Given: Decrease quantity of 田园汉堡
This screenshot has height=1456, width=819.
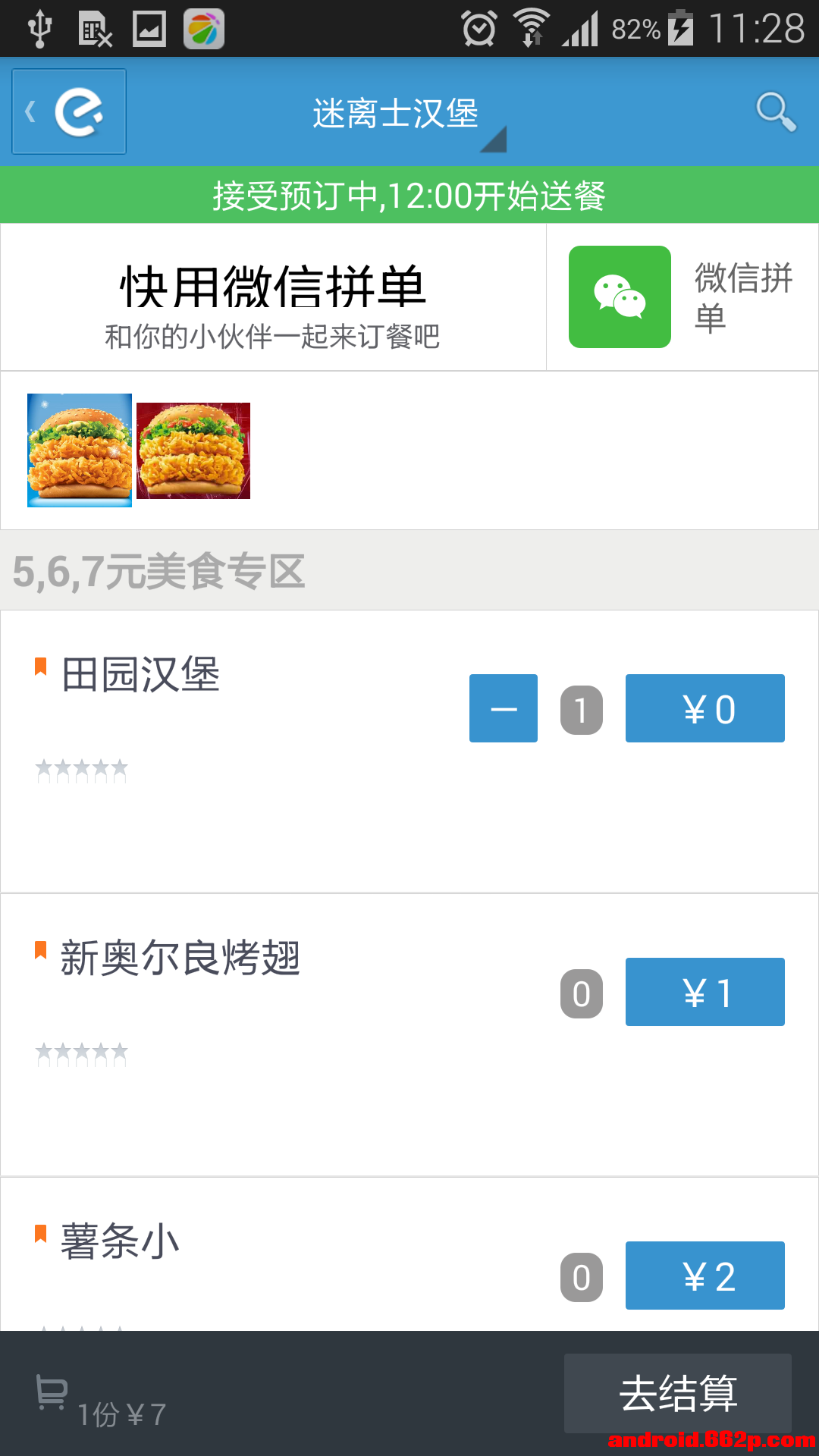Looking at the screenshot, I should 503,708.
